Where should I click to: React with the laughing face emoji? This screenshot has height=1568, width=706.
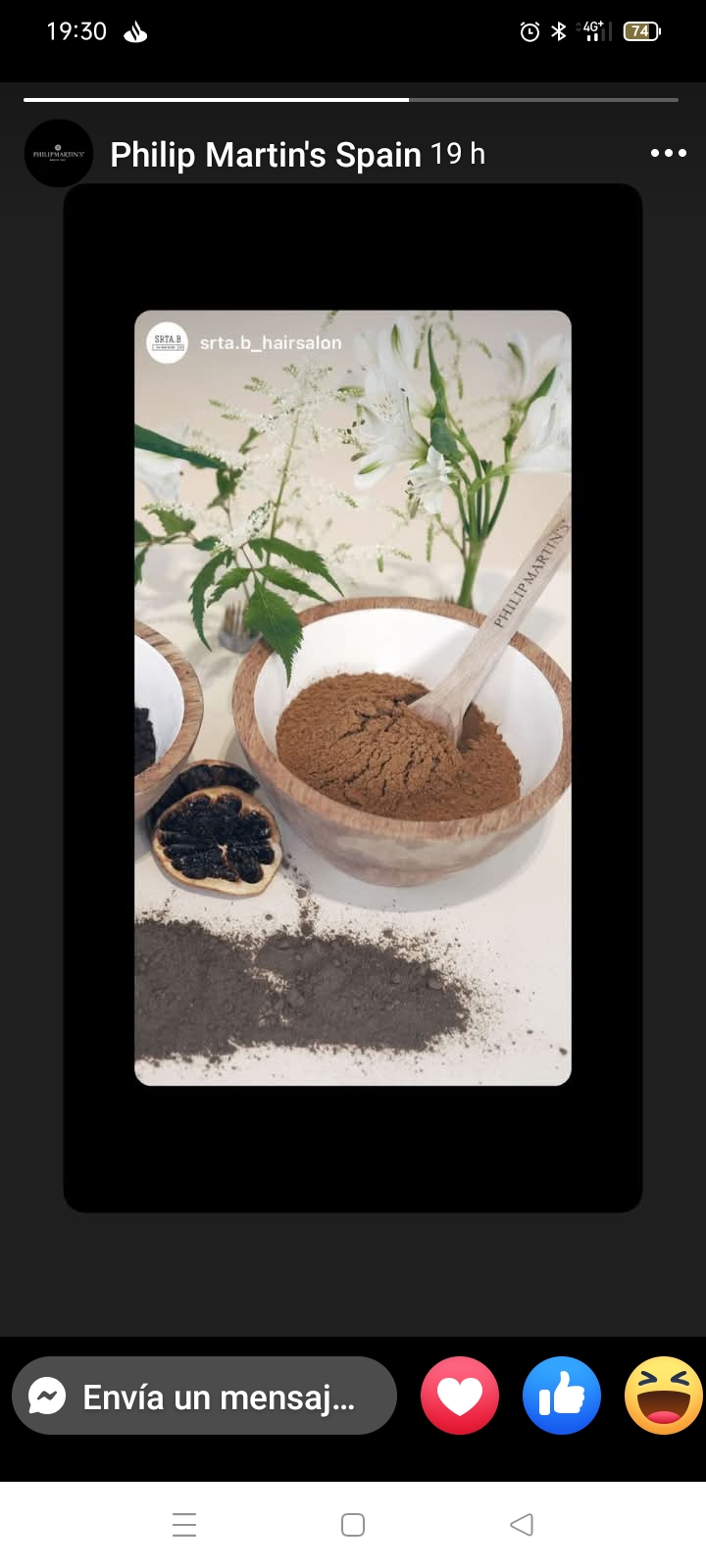pos(664,1396)
